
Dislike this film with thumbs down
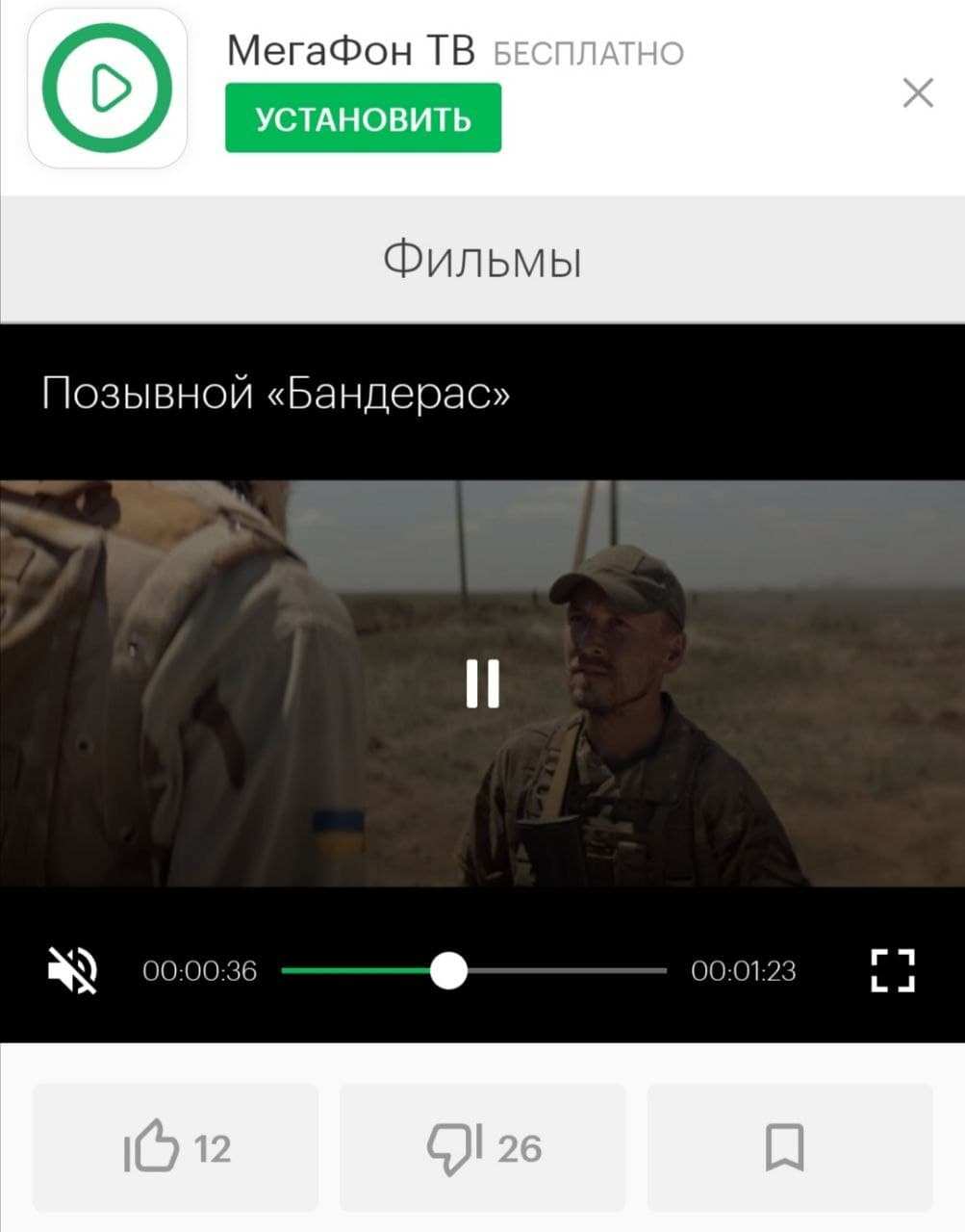[x=482, y=1147]
